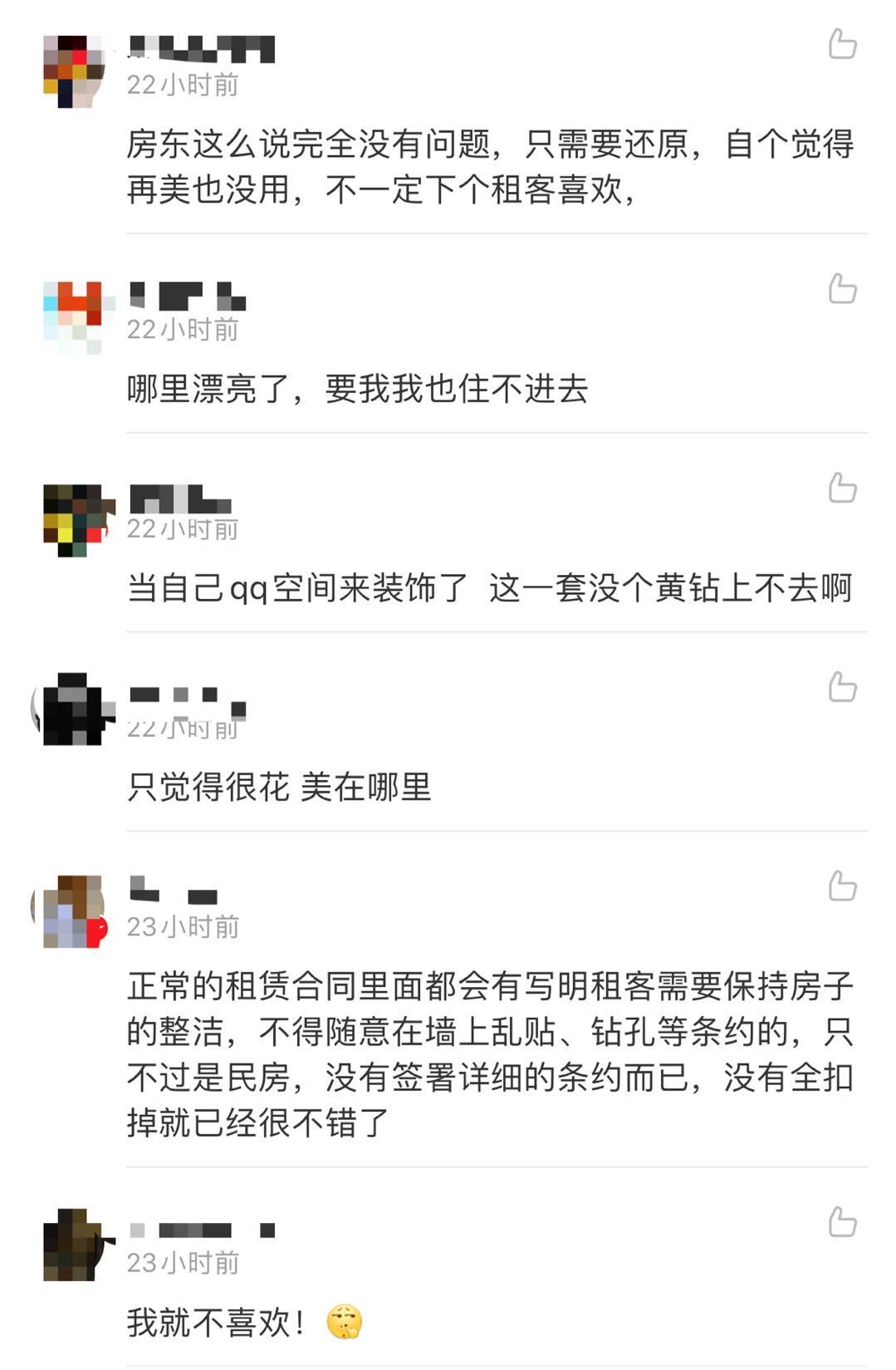Like the comment 哪里漂亮了，要我我也住不进去
Image resolution: width=896 pixels, height=1370 pixels.
click(x=842, y=288)
